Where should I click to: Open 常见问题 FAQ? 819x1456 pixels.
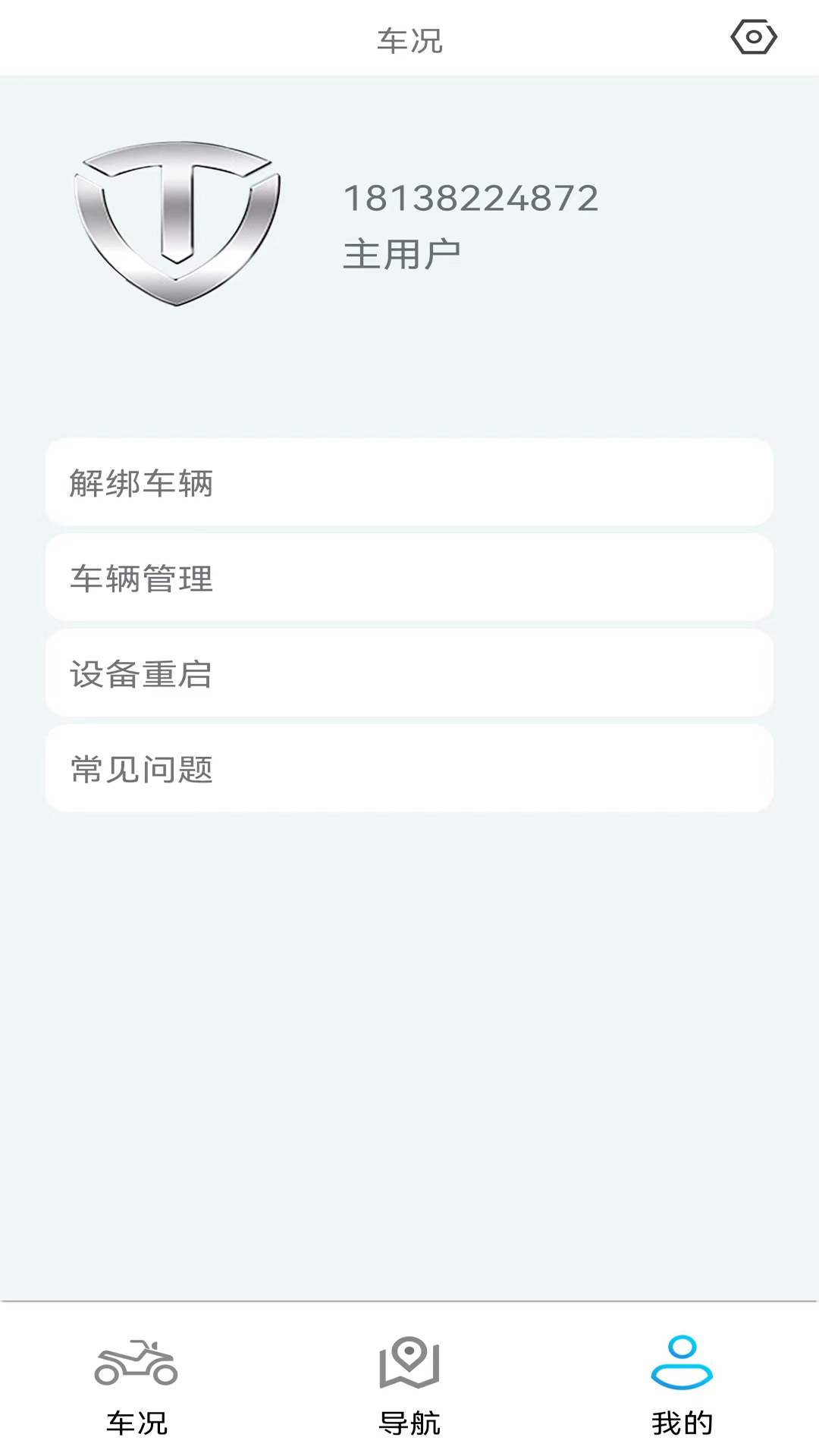(x=409, y=769)
